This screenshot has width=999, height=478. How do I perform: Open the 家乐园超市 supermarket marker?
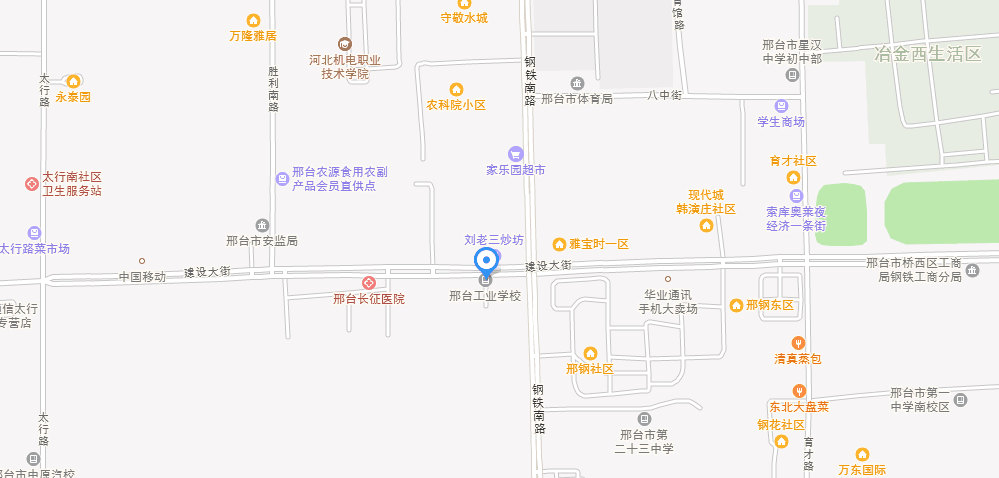(x=516, y=154)
